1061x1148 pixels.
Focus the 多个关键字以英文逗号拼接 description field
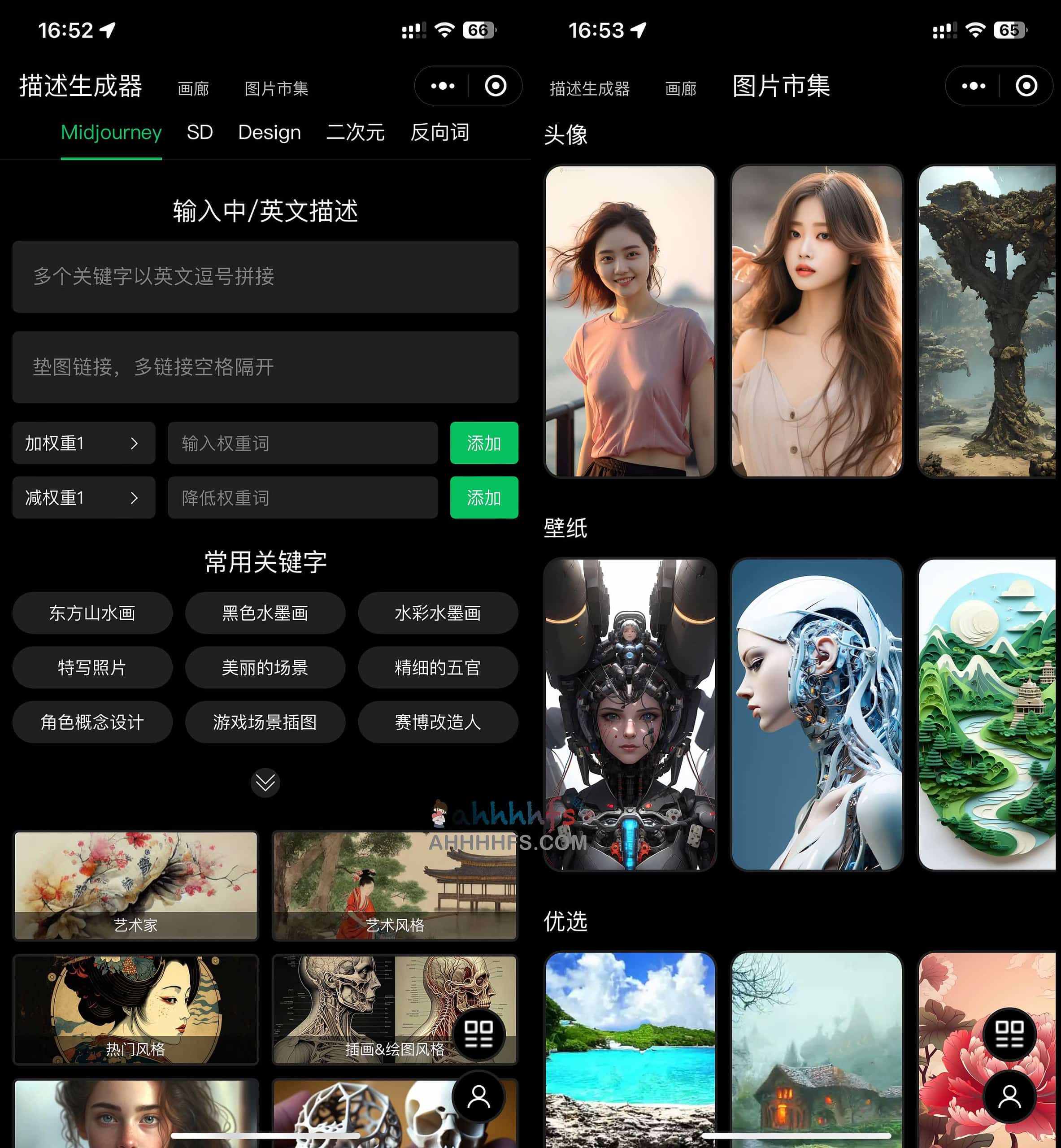tap(265, 277)
